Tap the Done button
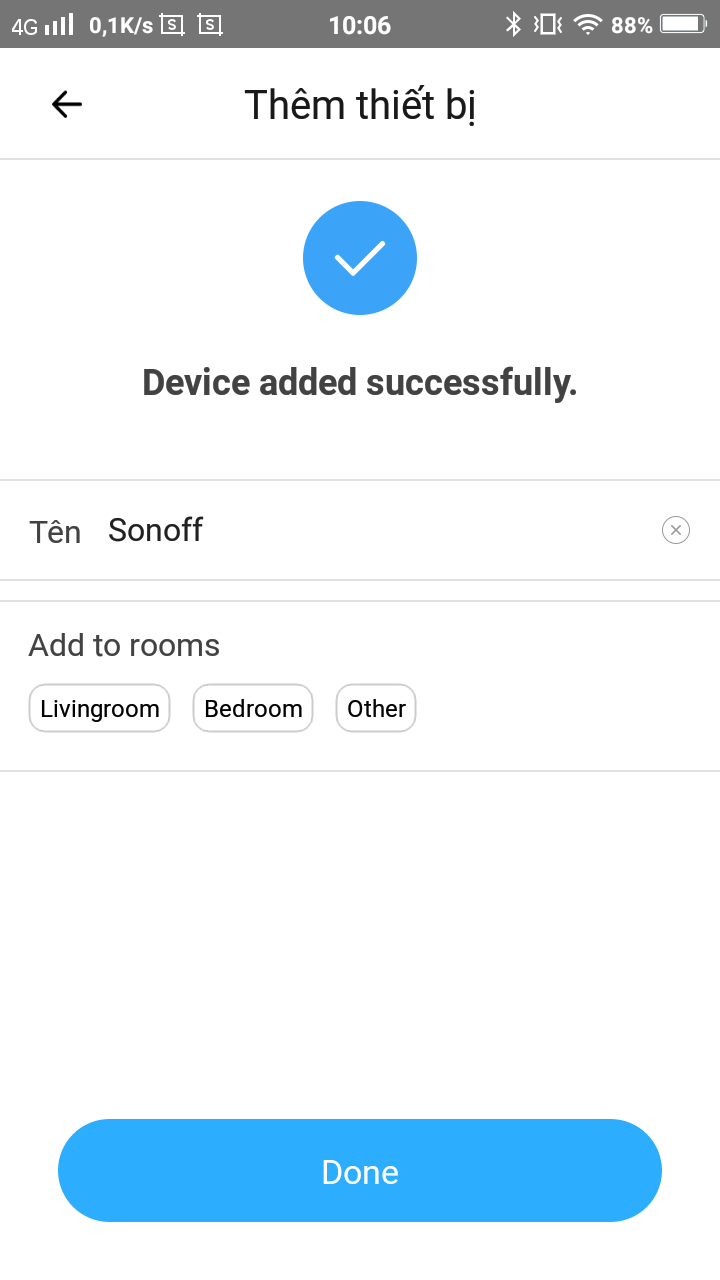This screenshot has width=720, height=1280. [360, 1171]
